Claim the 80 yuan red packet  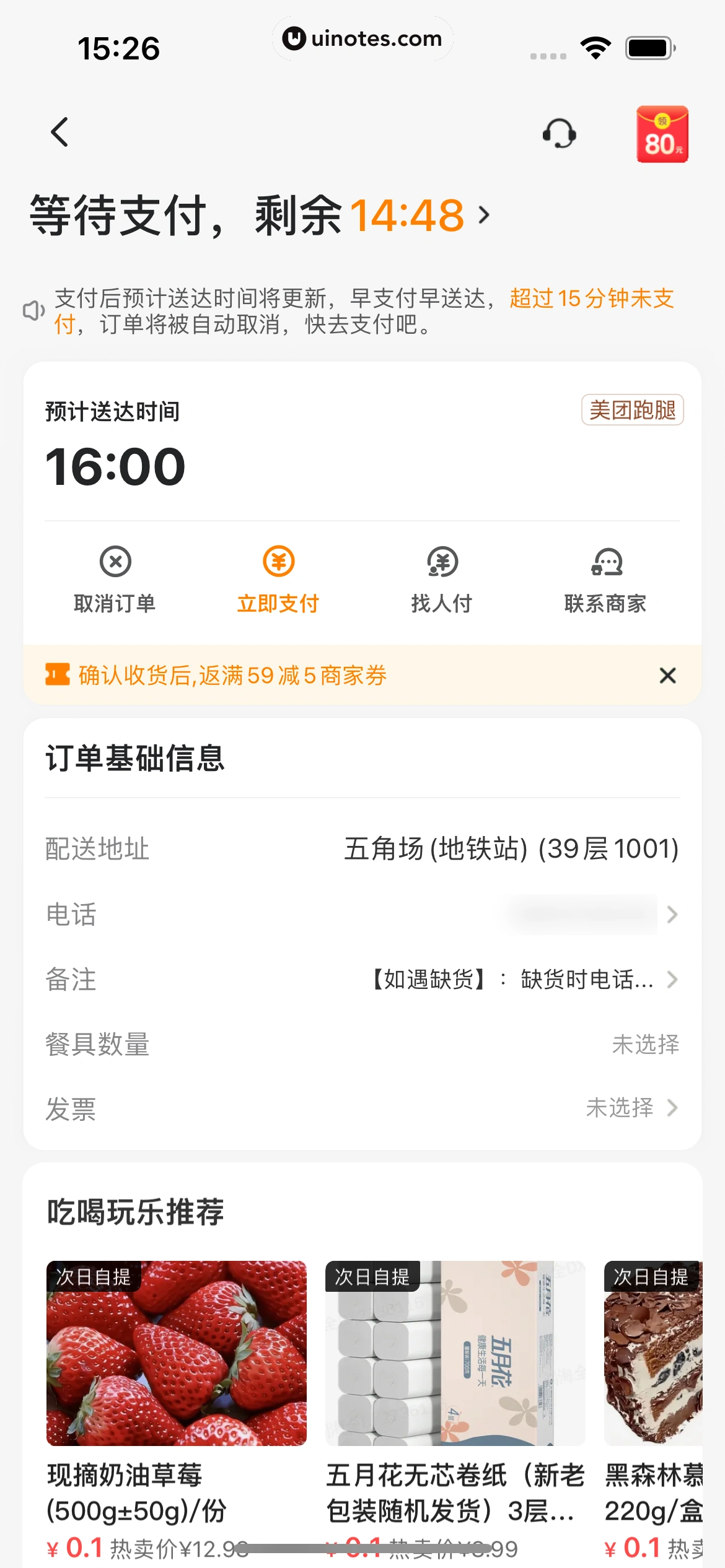pos(662,134)
